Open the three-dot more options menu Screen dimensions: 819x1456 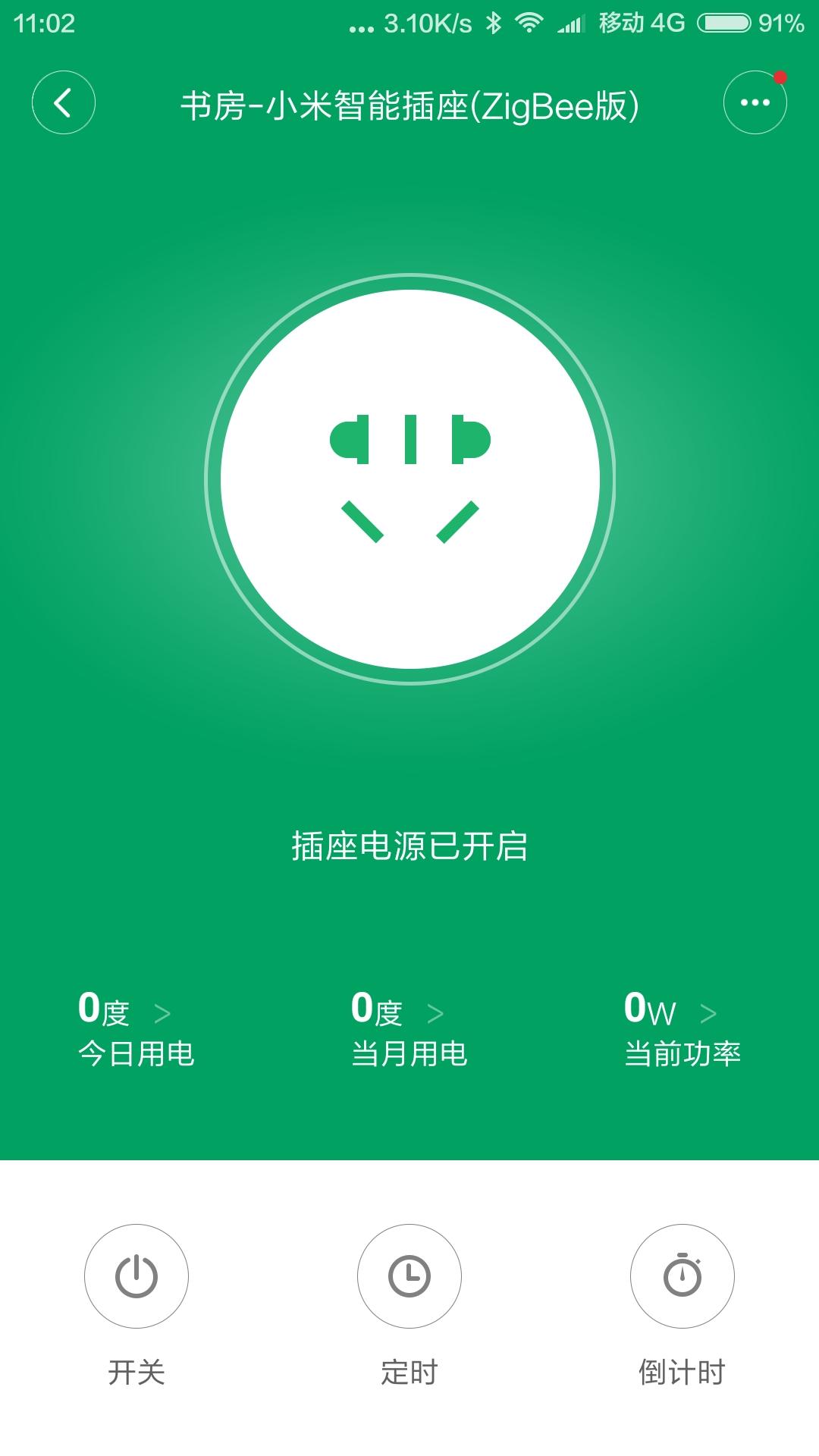[x=755, y=102]
